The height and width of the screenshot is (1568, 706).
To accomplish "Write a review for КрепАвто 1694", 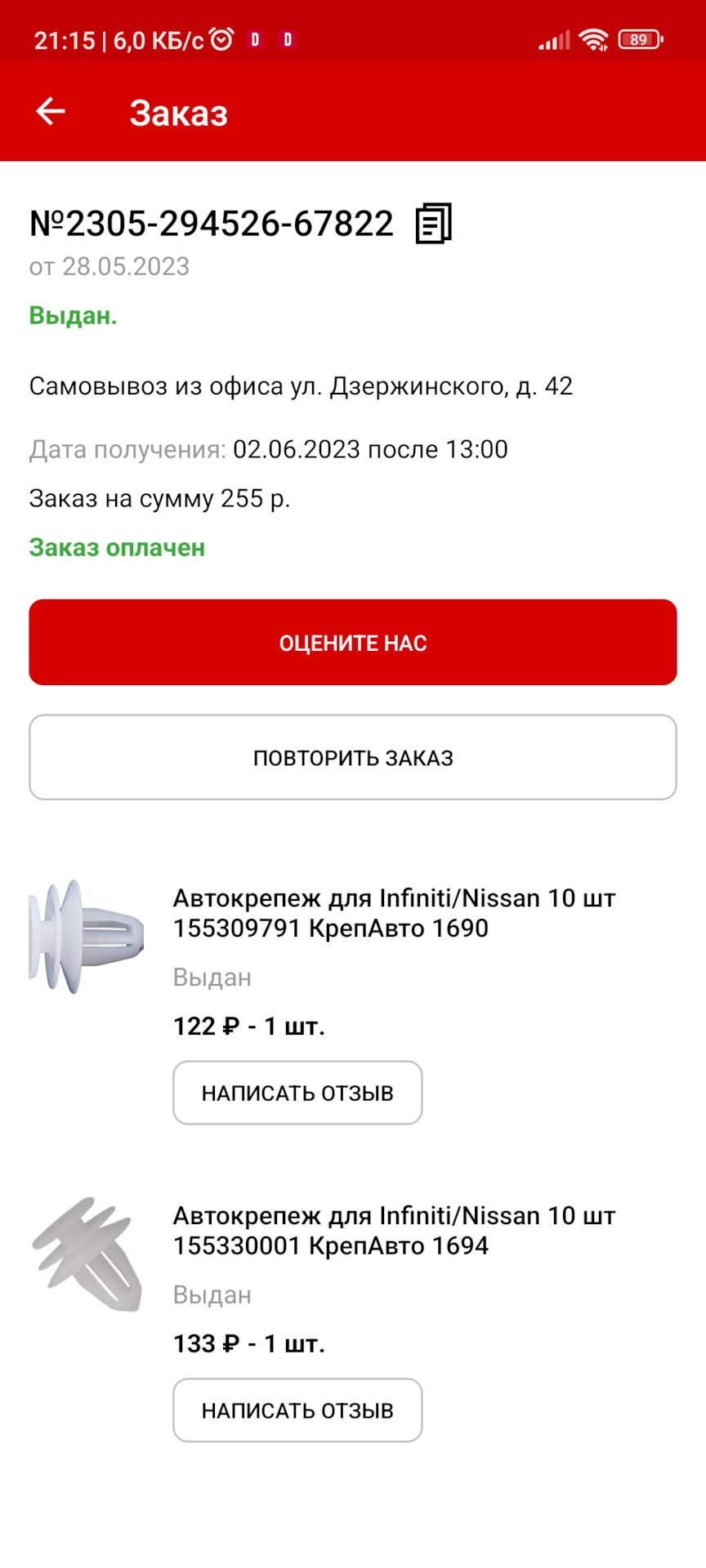I will tap(297, 1410).
